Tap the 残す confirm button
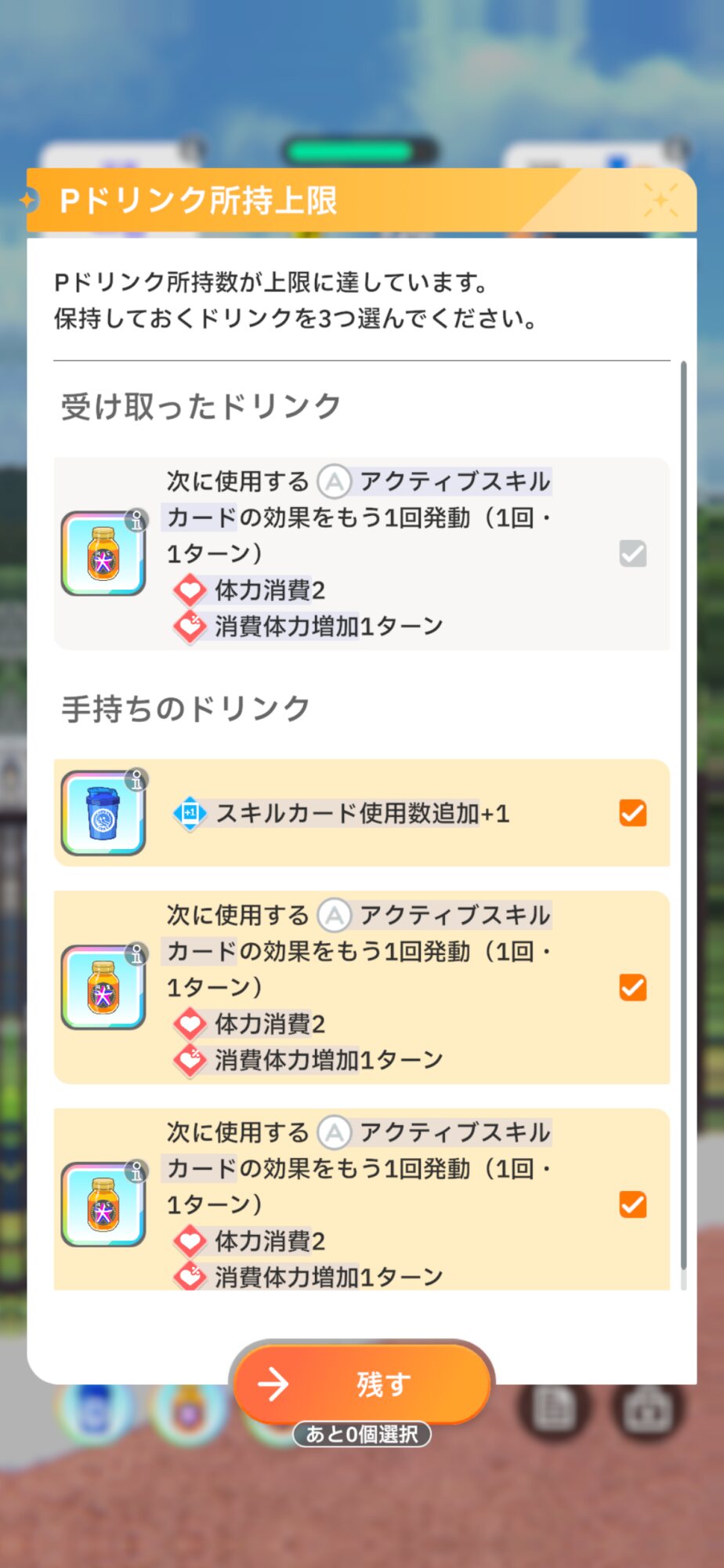Image resolution: width=724 pixels, height=1568 pixels. 362,1384
